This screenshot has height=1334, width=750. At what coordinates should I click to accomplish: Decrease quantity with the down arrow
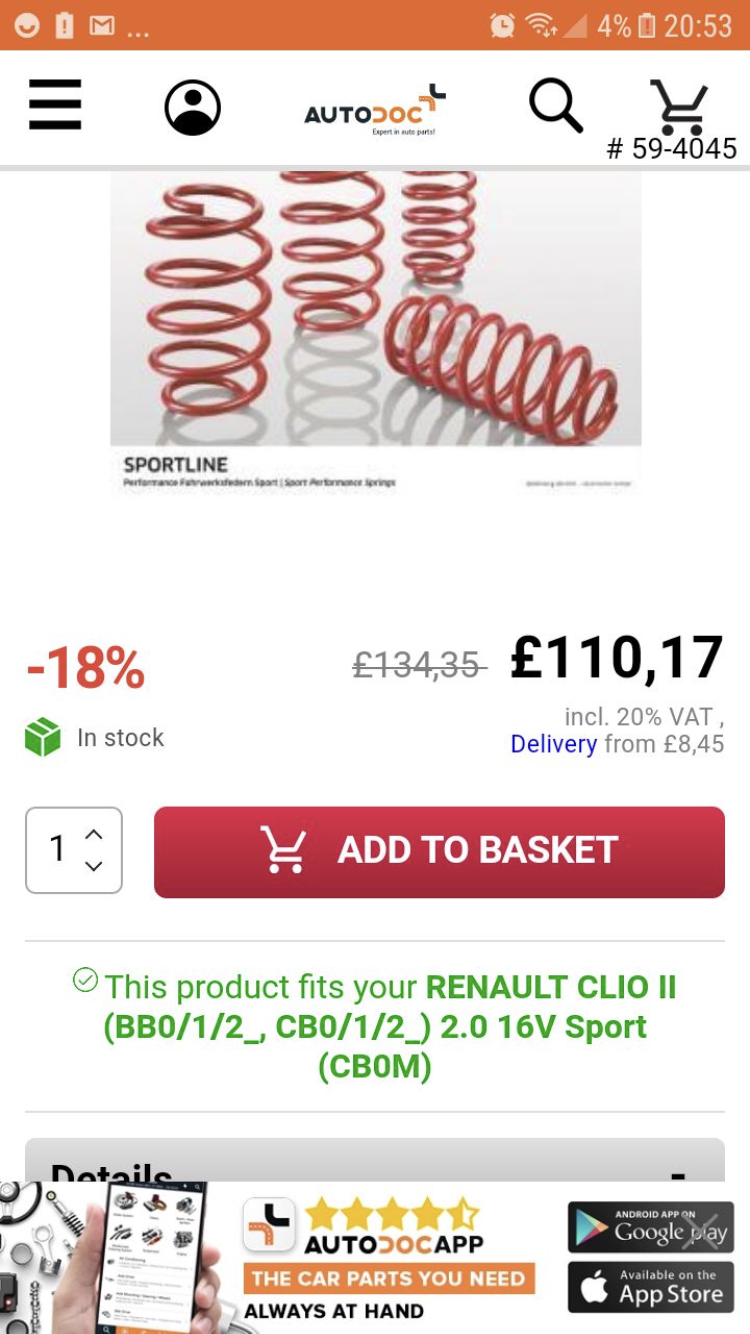point(94,866)
